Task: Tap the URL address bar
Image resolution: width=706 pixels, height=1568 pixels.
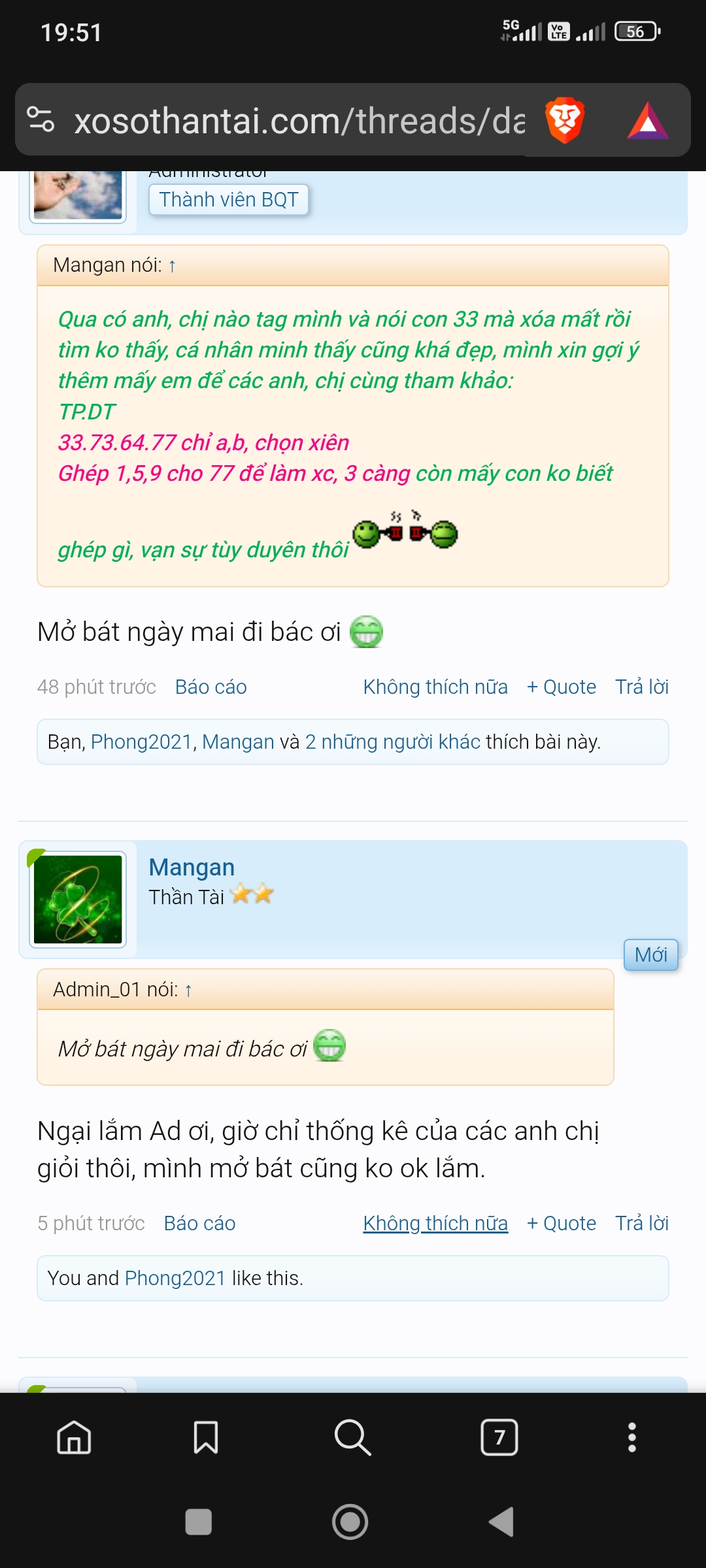Action: tap(299, 121)
